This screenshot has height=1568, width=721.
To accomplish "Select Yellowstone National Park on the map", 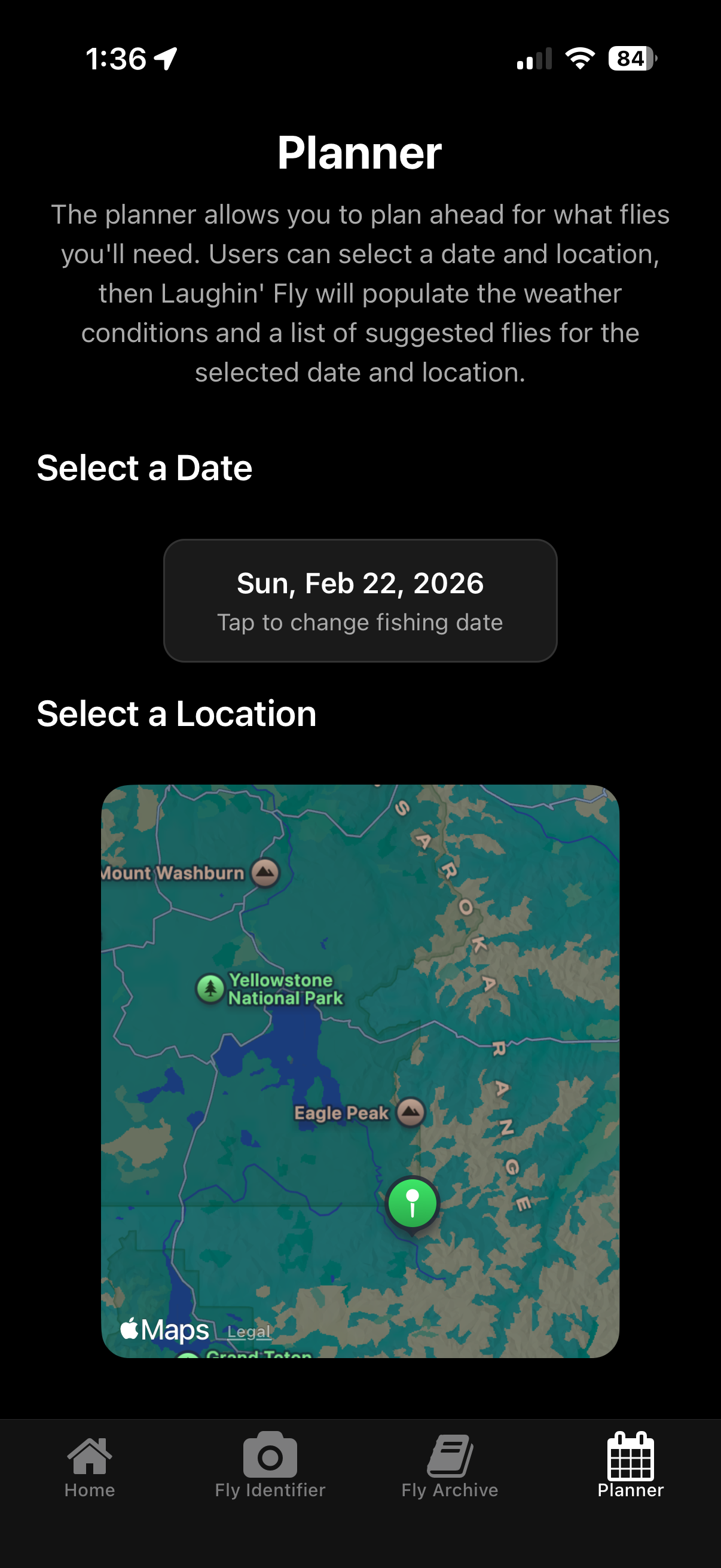I will 210,987.
